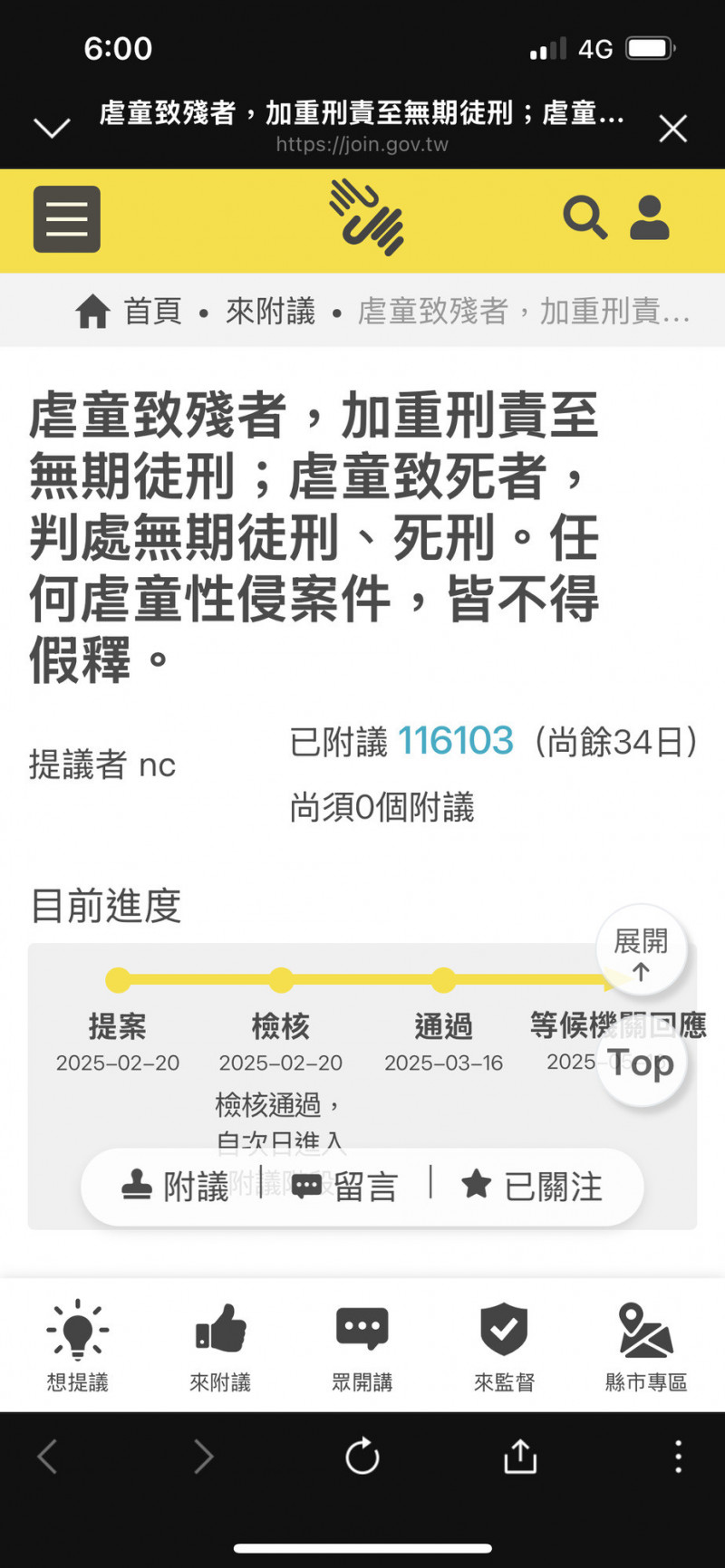725x1568 pixels.
Task: Expand progress with the 展開 button
Action: point(641,951)
